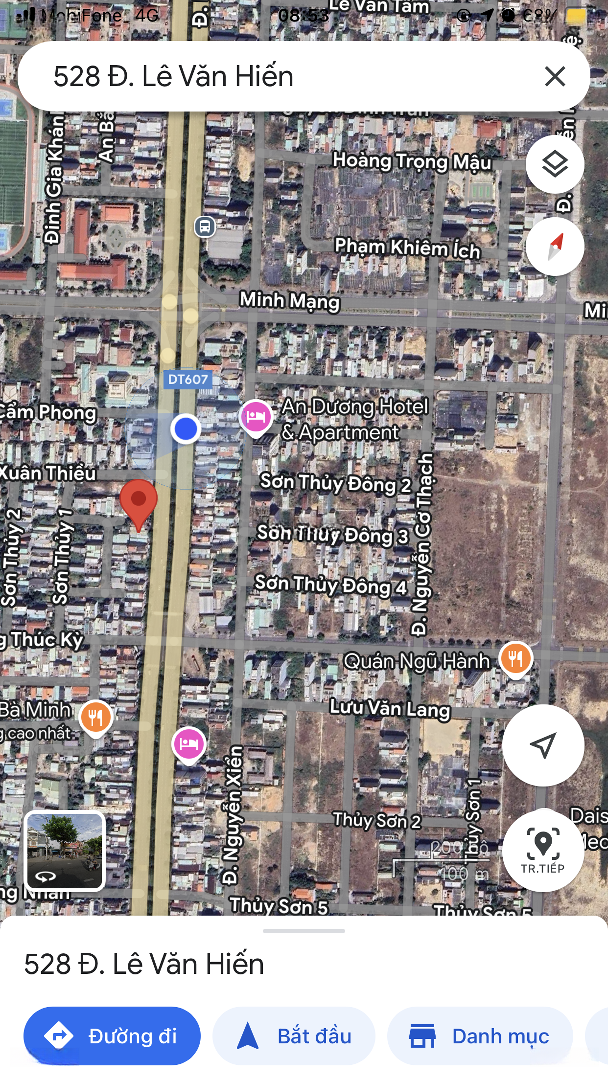
Task: Open the map layers selector
Action: pos(555,165)
